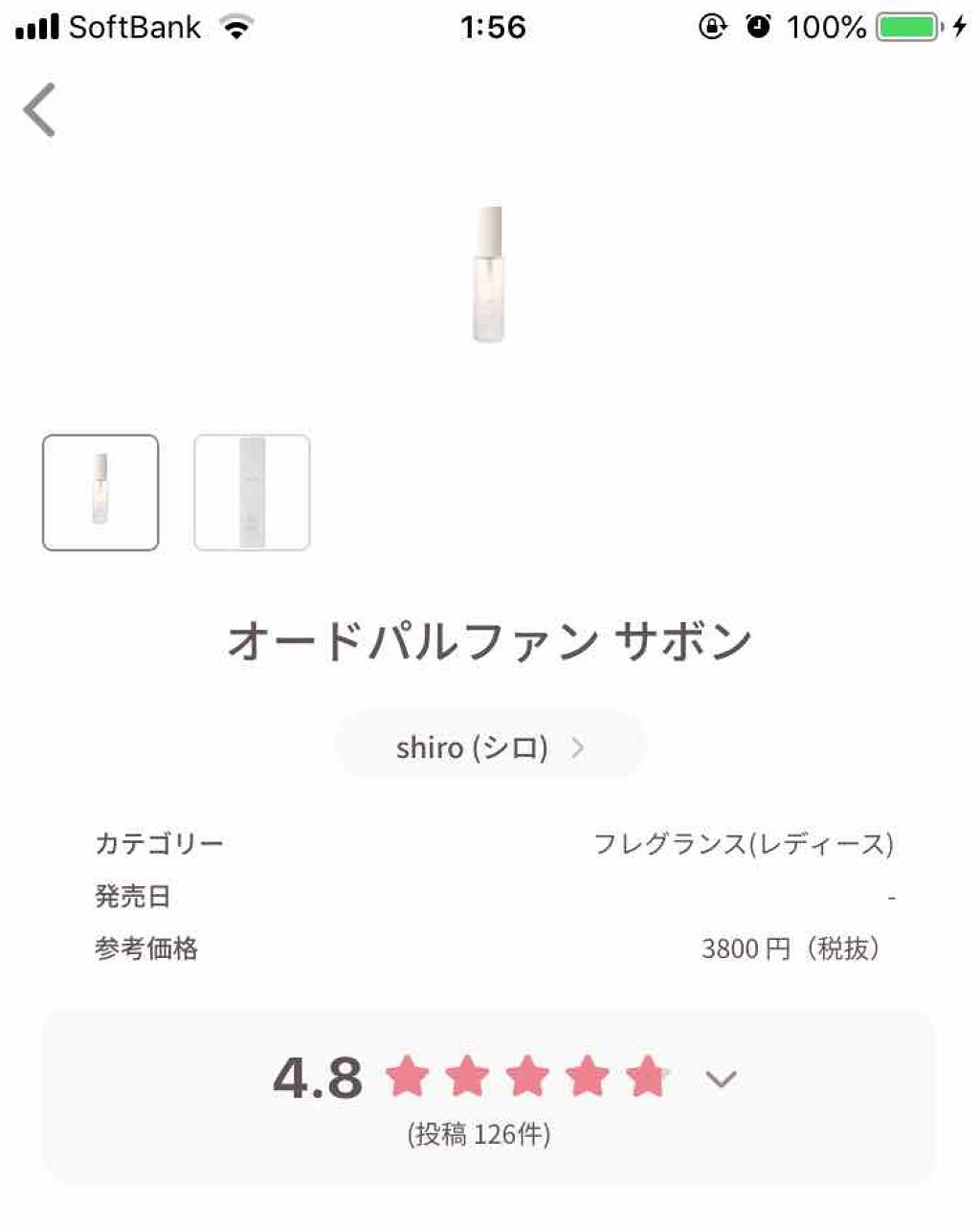Tap the フレグランス(レディース) category value
The image size is (980, 1226).
[746, 843]
